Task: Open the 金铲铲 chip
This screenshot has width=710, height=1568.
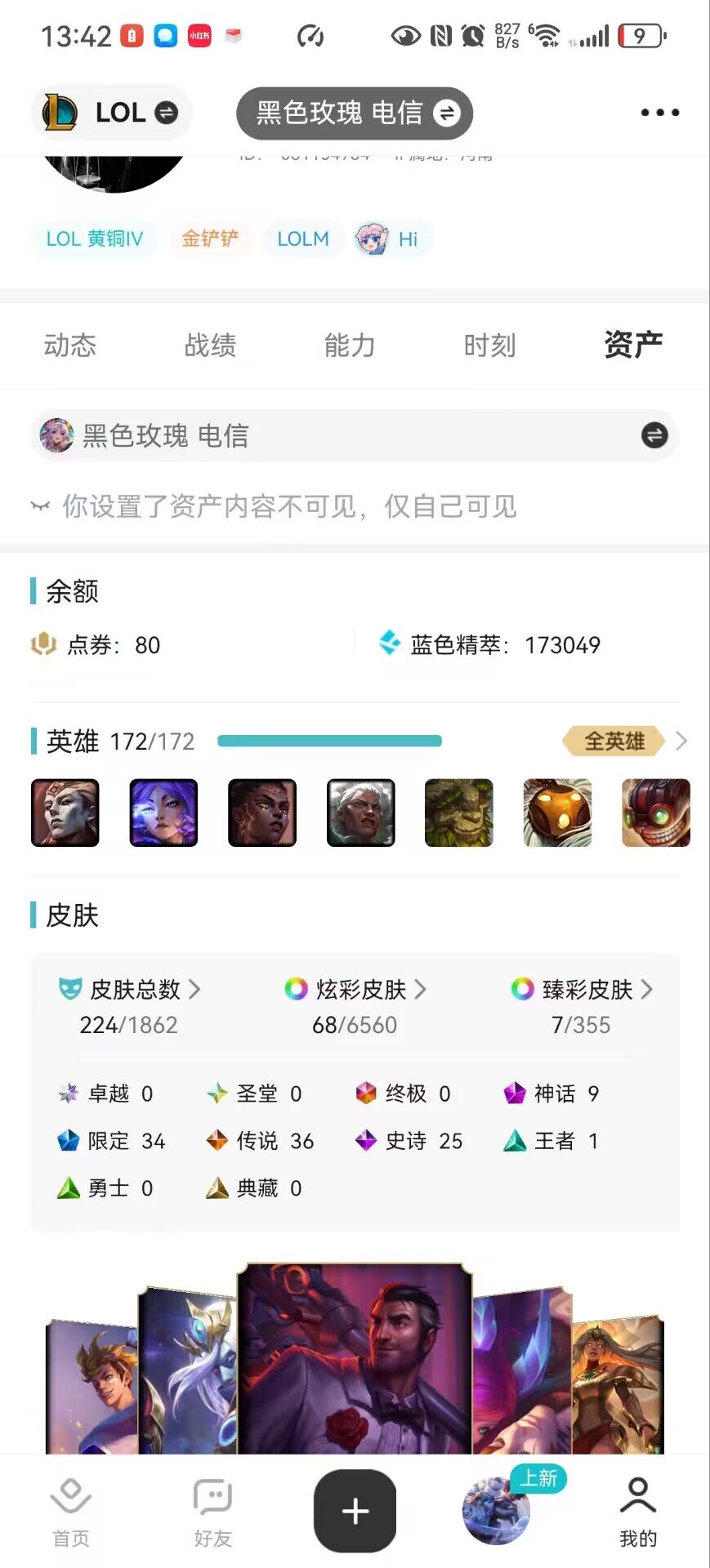Action: [x=210, y=238]
